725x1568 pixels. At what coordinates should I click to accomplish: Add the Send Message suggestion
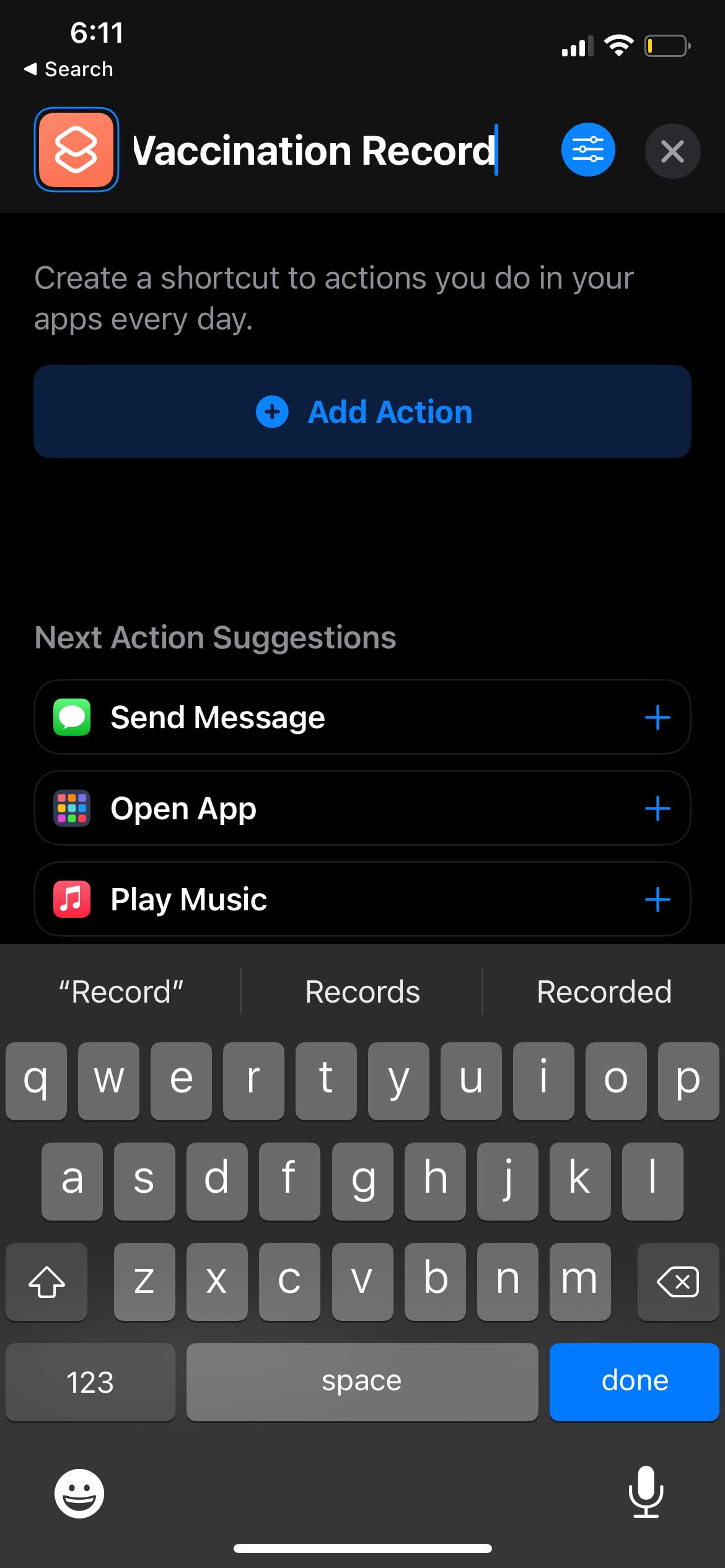[x=657, y=718]
